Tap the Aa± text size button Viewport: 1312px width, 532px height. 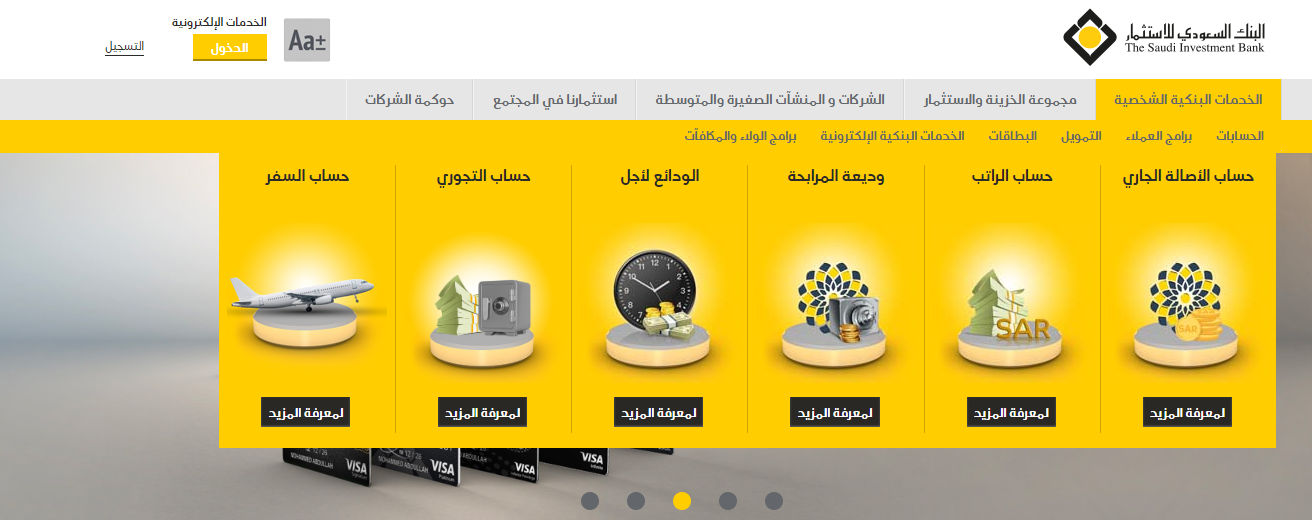coord(307,40)
